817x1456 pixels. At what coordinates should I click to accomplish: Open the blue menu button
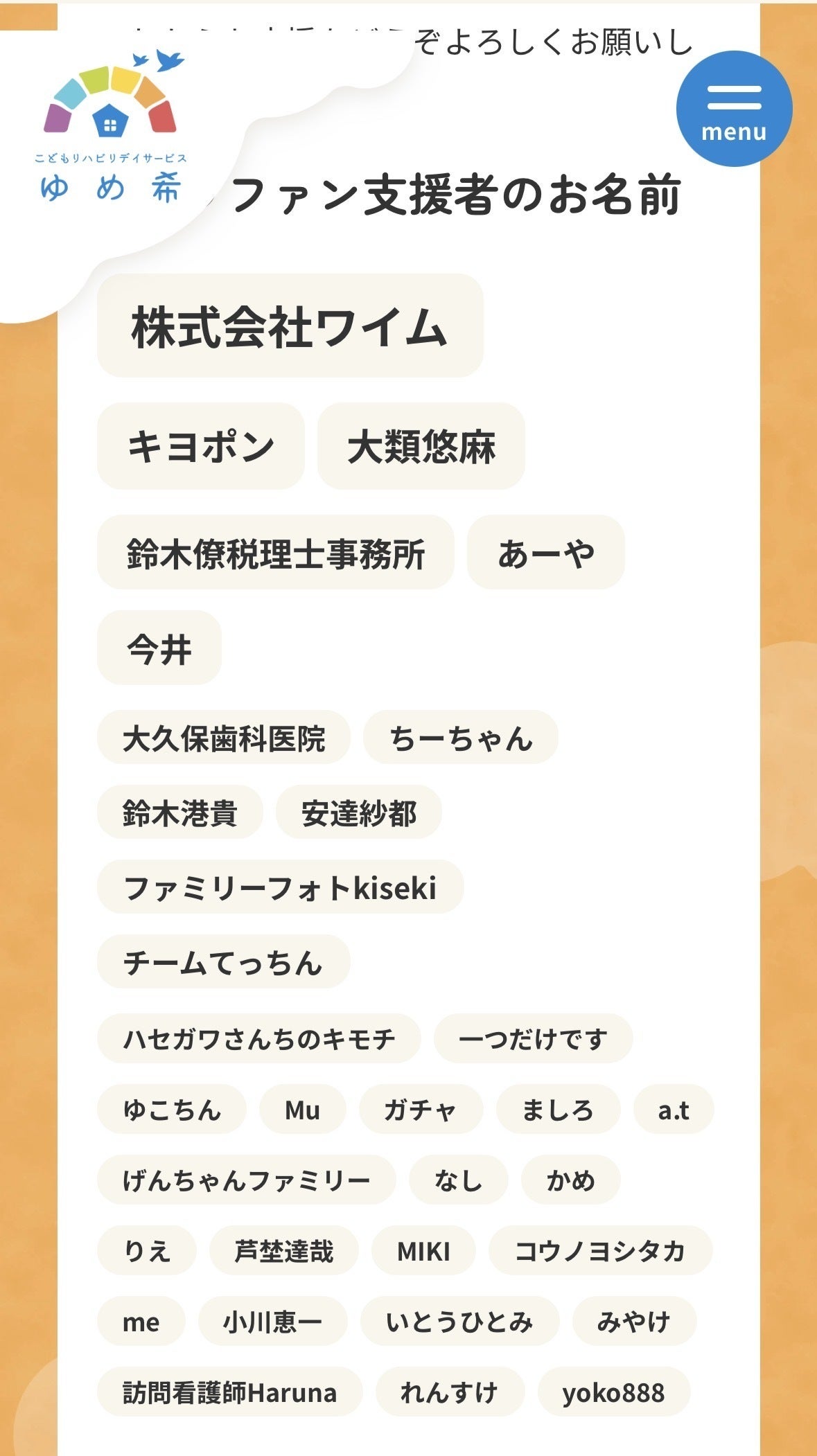[x=734, y=109]
